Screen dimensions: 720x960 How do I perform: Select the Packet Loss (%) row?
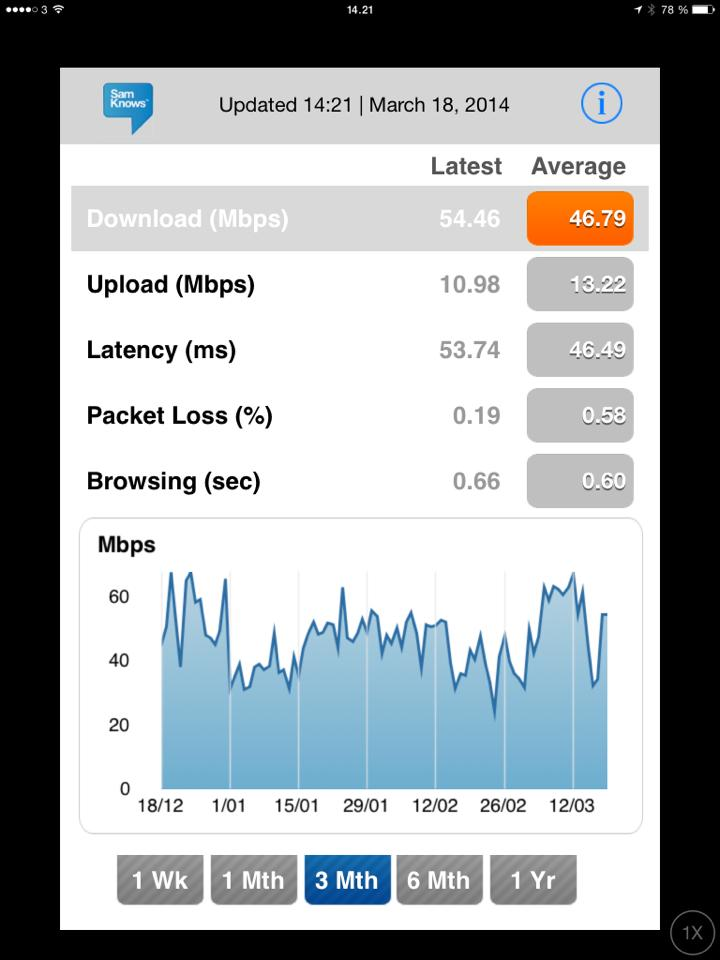[x=360, y=416]
